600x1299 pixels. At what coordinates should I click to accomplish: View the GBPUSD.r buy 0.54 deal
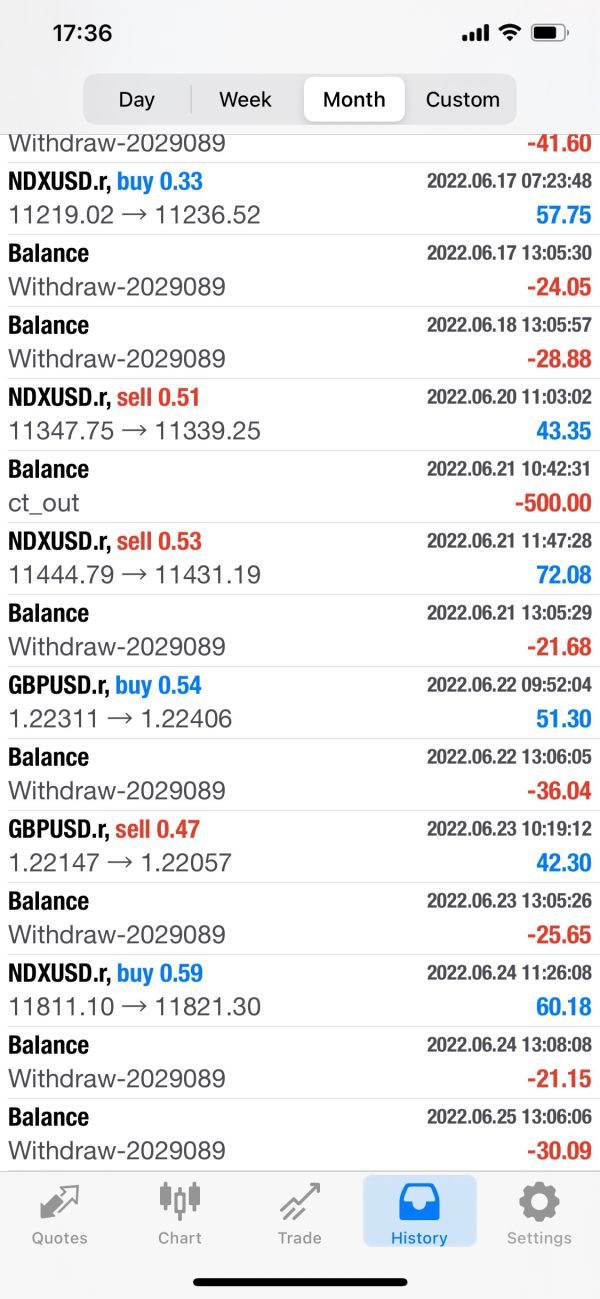click(x=300, y=702)
